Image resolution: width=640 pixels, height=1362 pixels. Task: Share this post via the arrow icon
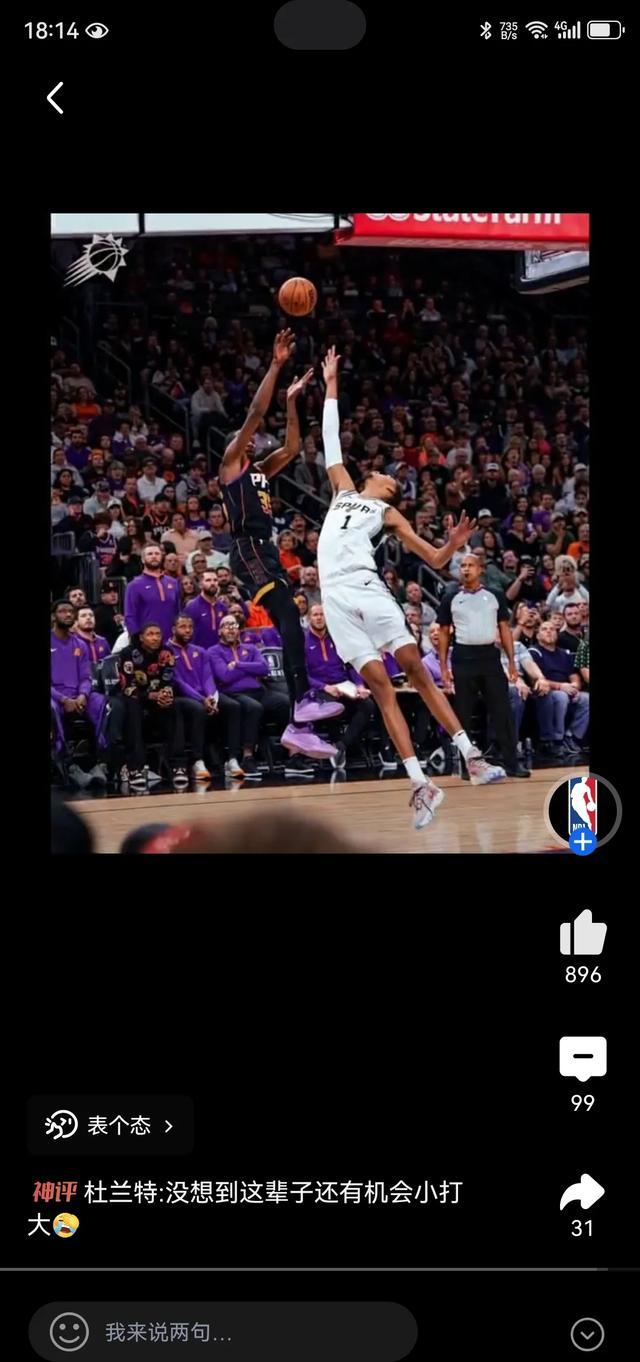(583, 1193)
